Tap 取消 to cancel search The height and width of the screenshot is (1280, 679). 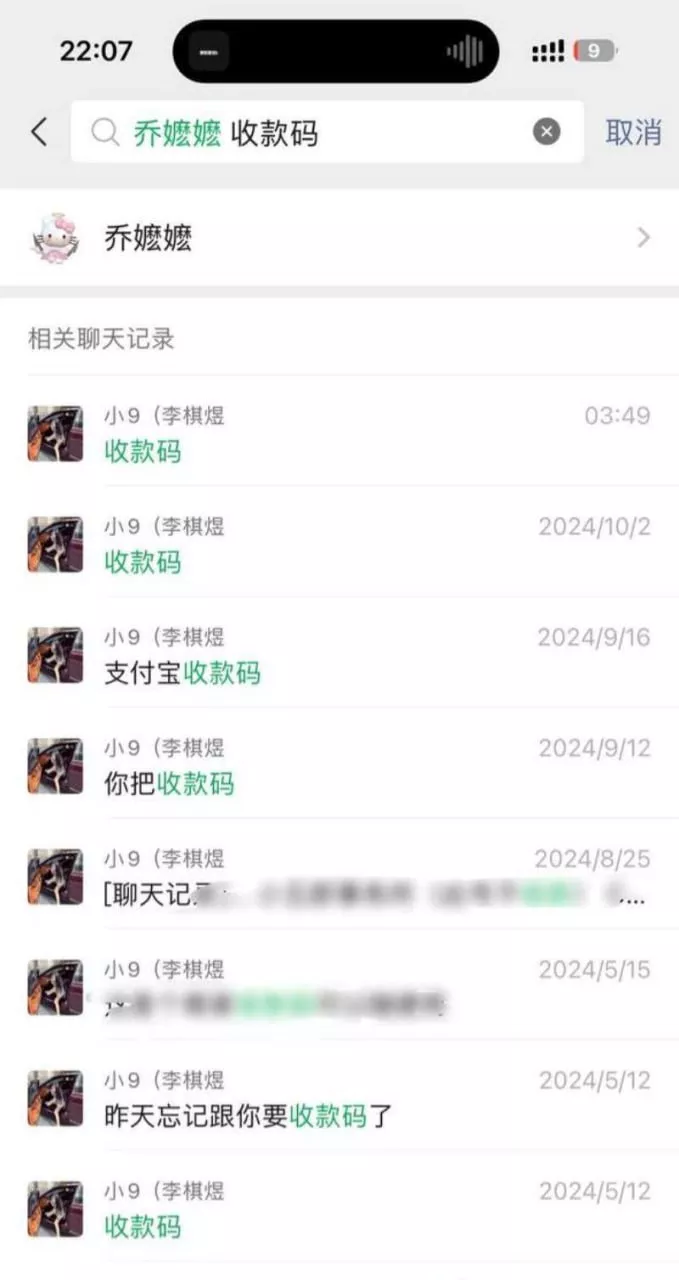point(633,132)
